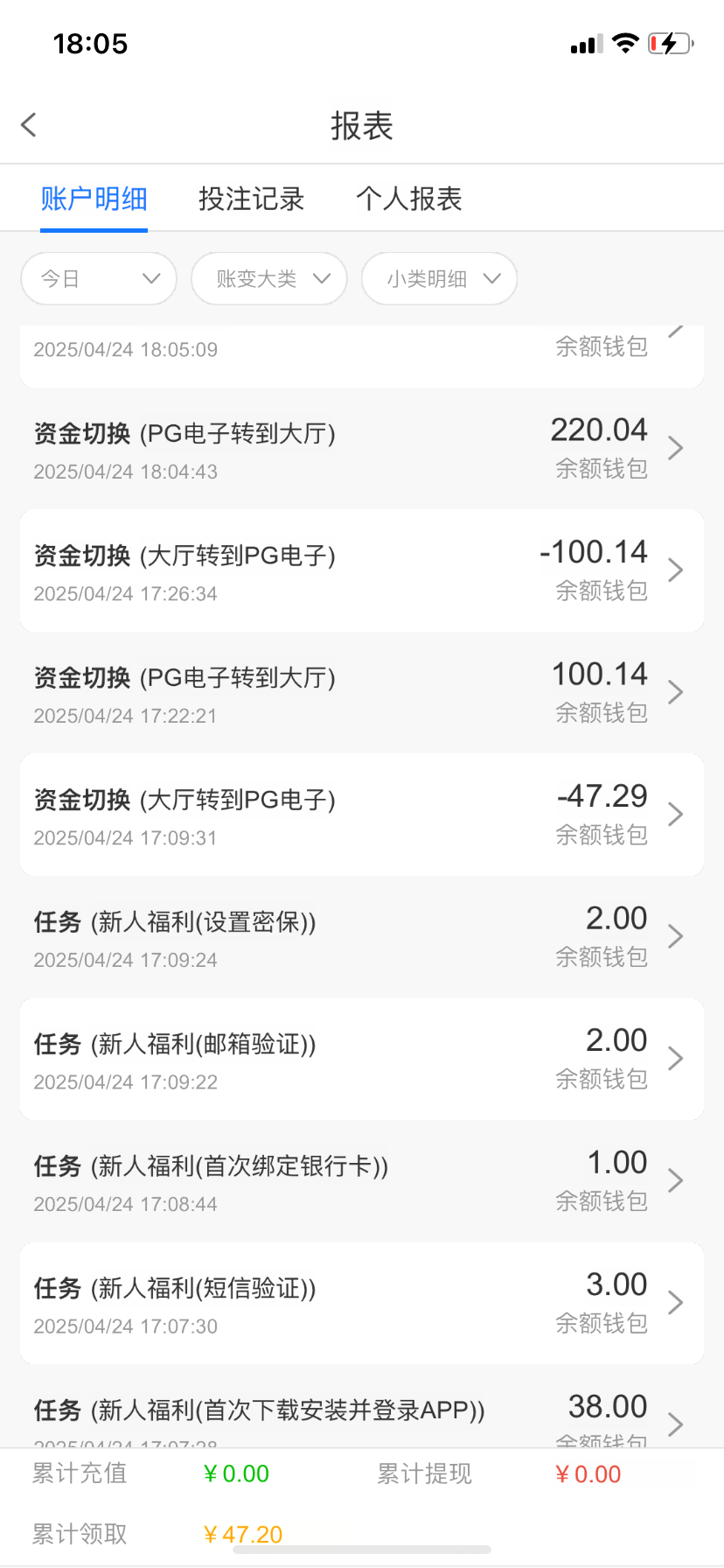This screenshot has height=1568, width=724.
Task: Expand the 今日 date dropdown
Action: (99, 279)
